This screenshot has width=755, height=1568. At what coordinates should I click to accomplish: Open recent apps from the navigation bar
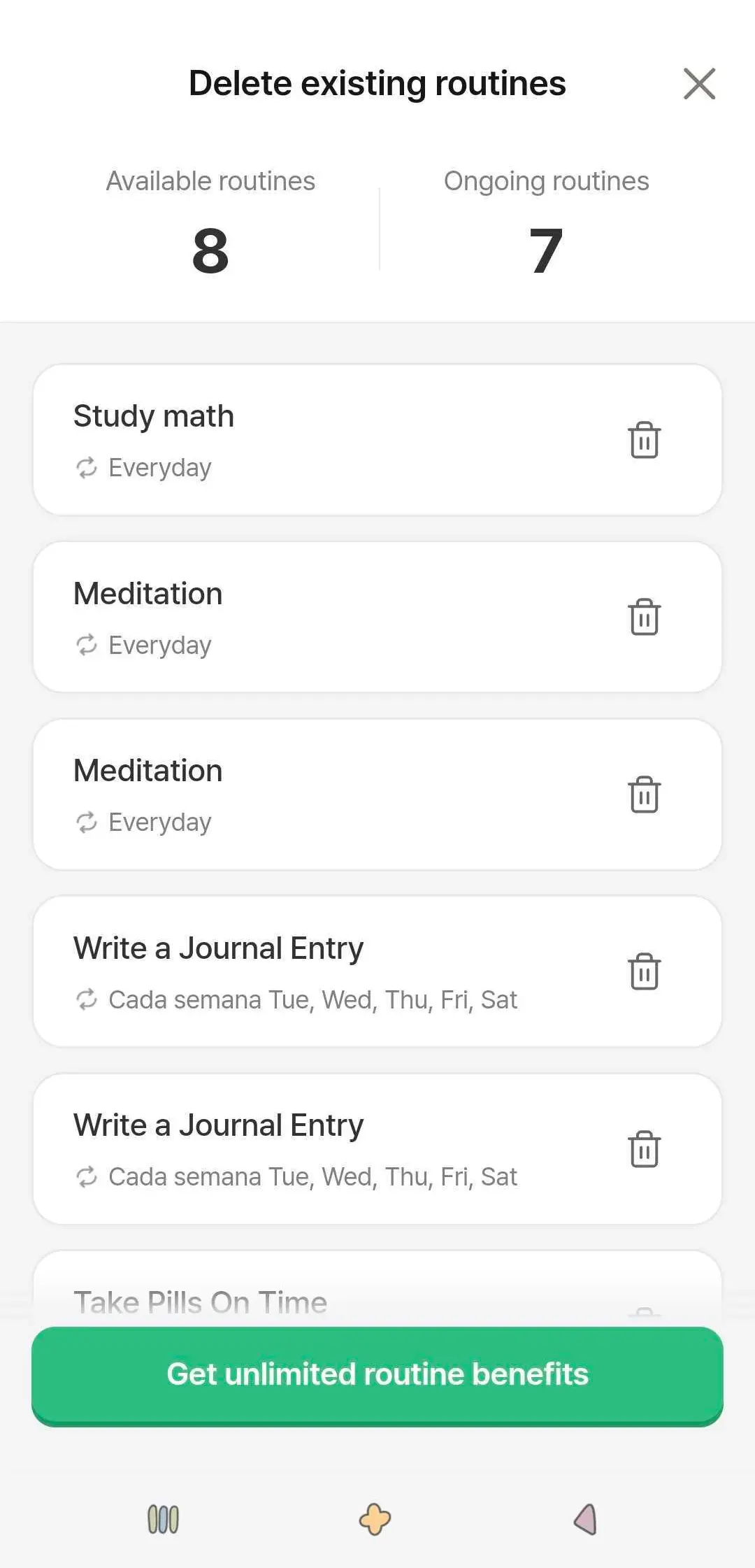click(x=163, y=1519)
